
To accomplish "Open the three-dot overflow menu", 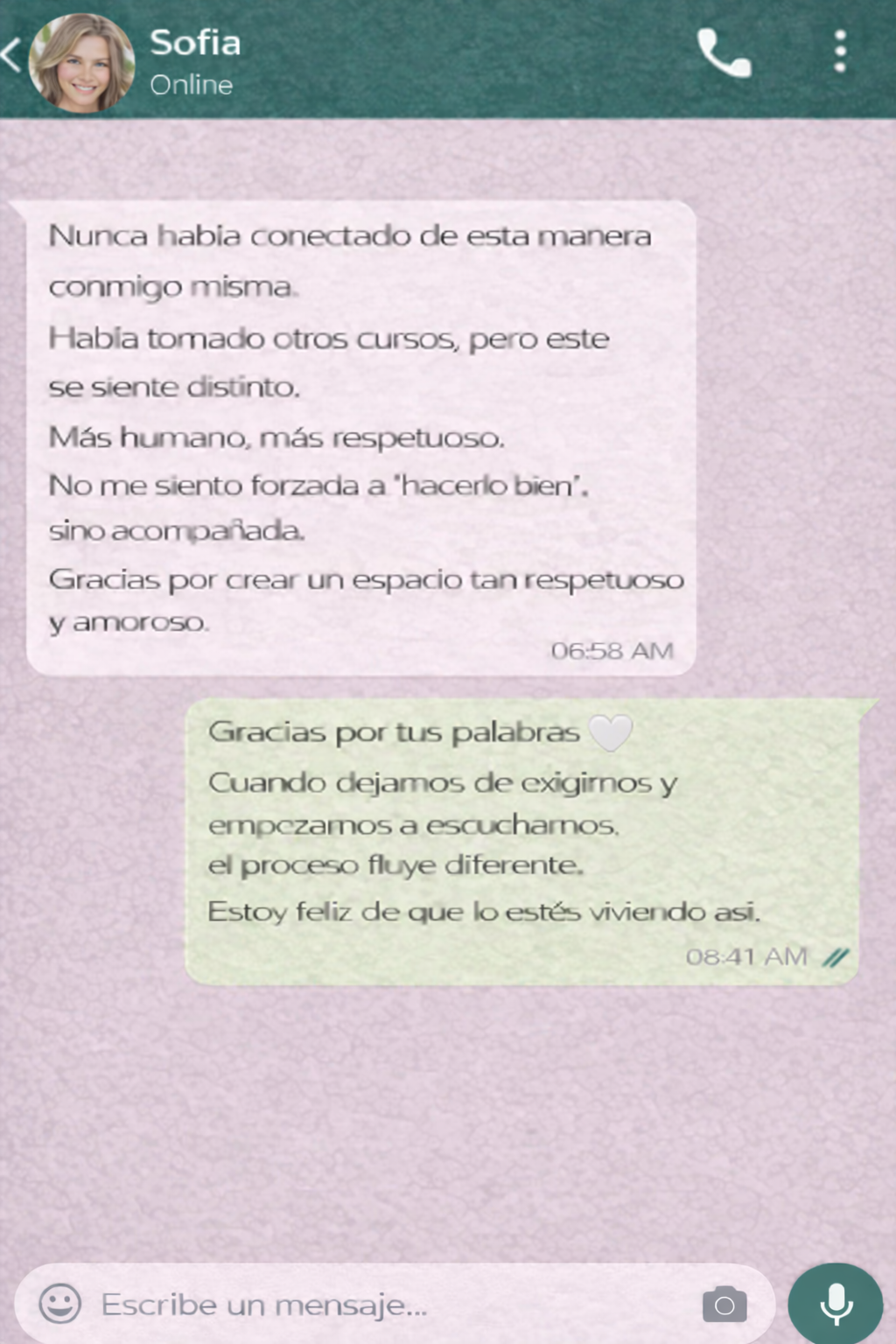I will (840, 52).
